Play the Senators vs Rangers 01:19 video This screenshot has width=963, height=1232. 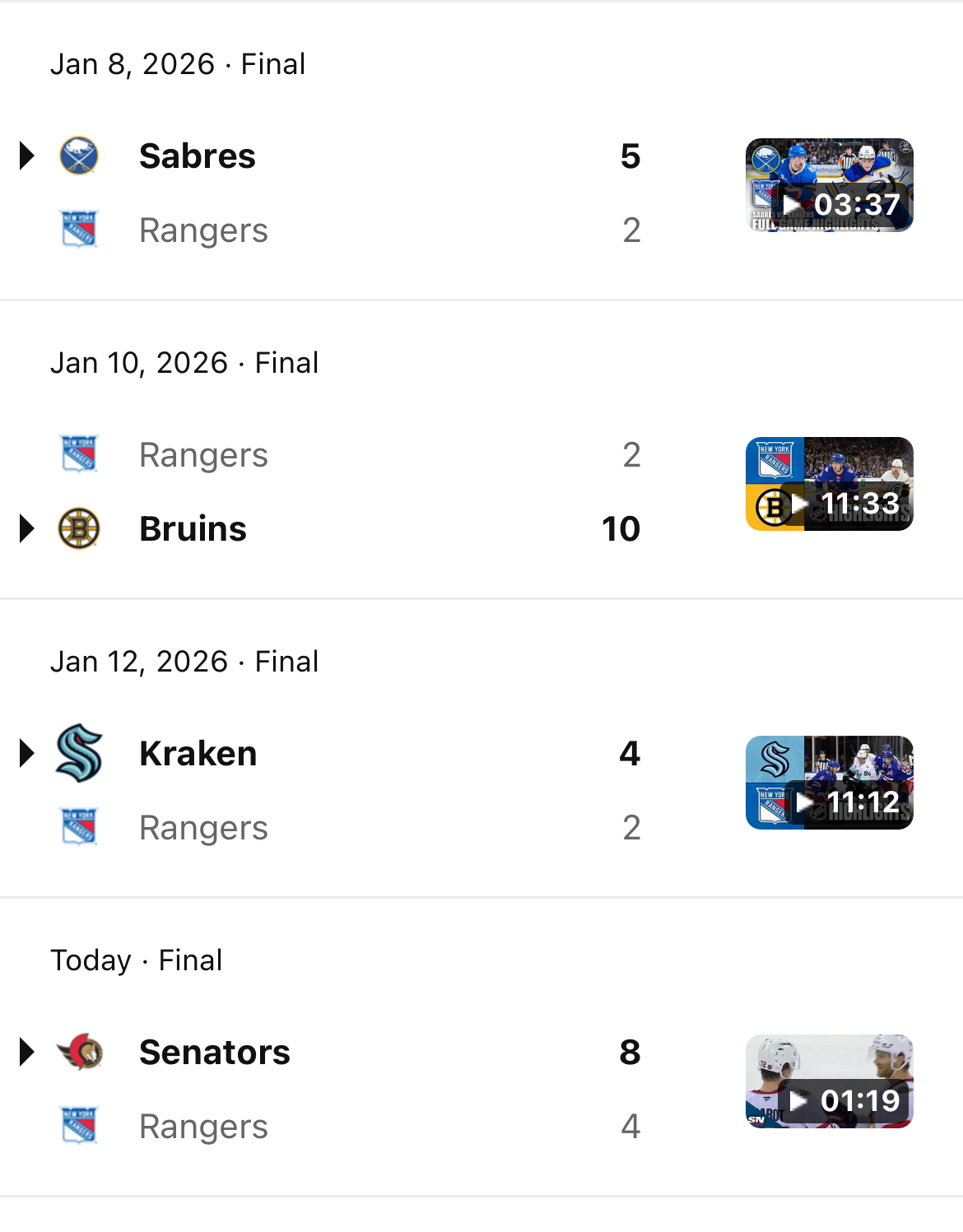coord(829,1081)
